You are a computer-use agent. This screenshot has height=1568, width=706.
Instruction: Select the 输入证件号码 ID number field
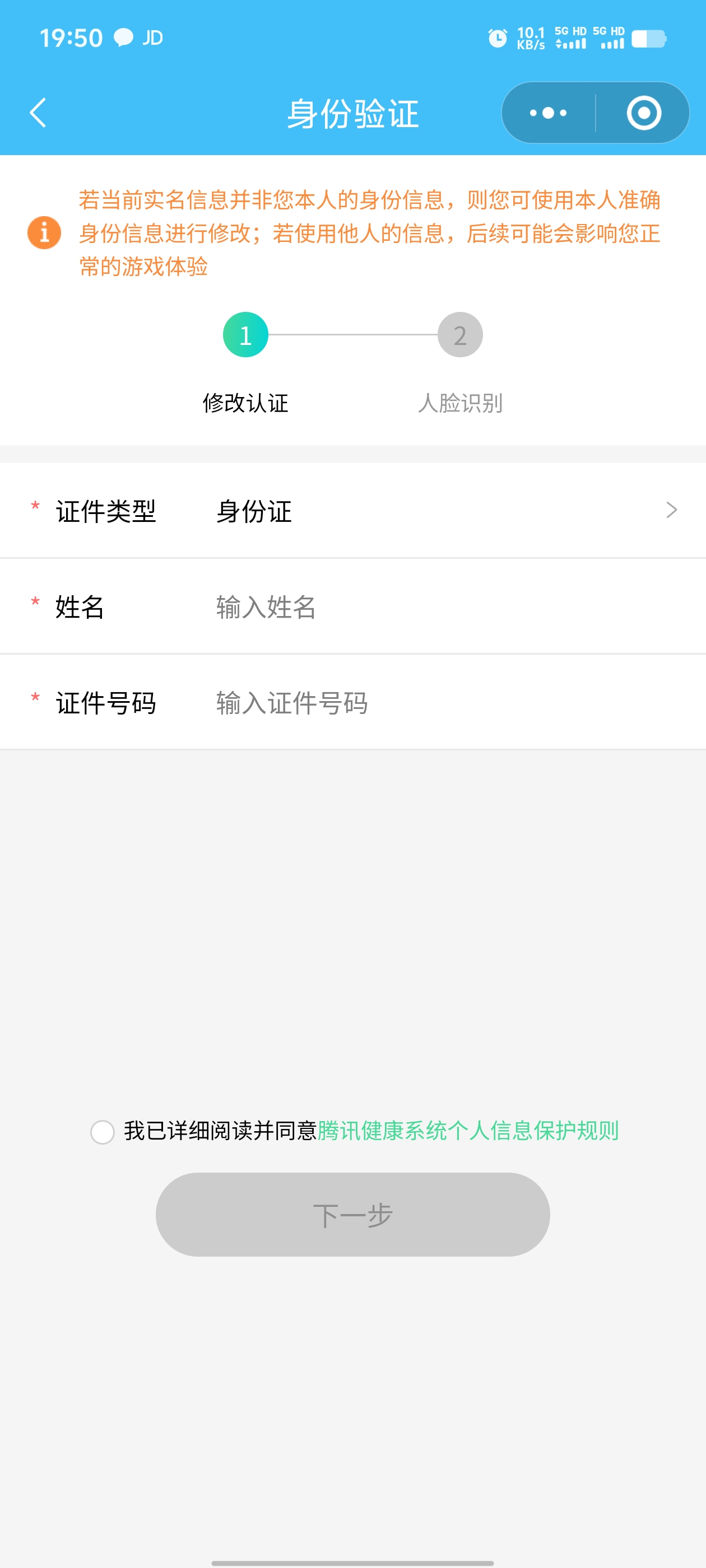(x=426, y=702)
